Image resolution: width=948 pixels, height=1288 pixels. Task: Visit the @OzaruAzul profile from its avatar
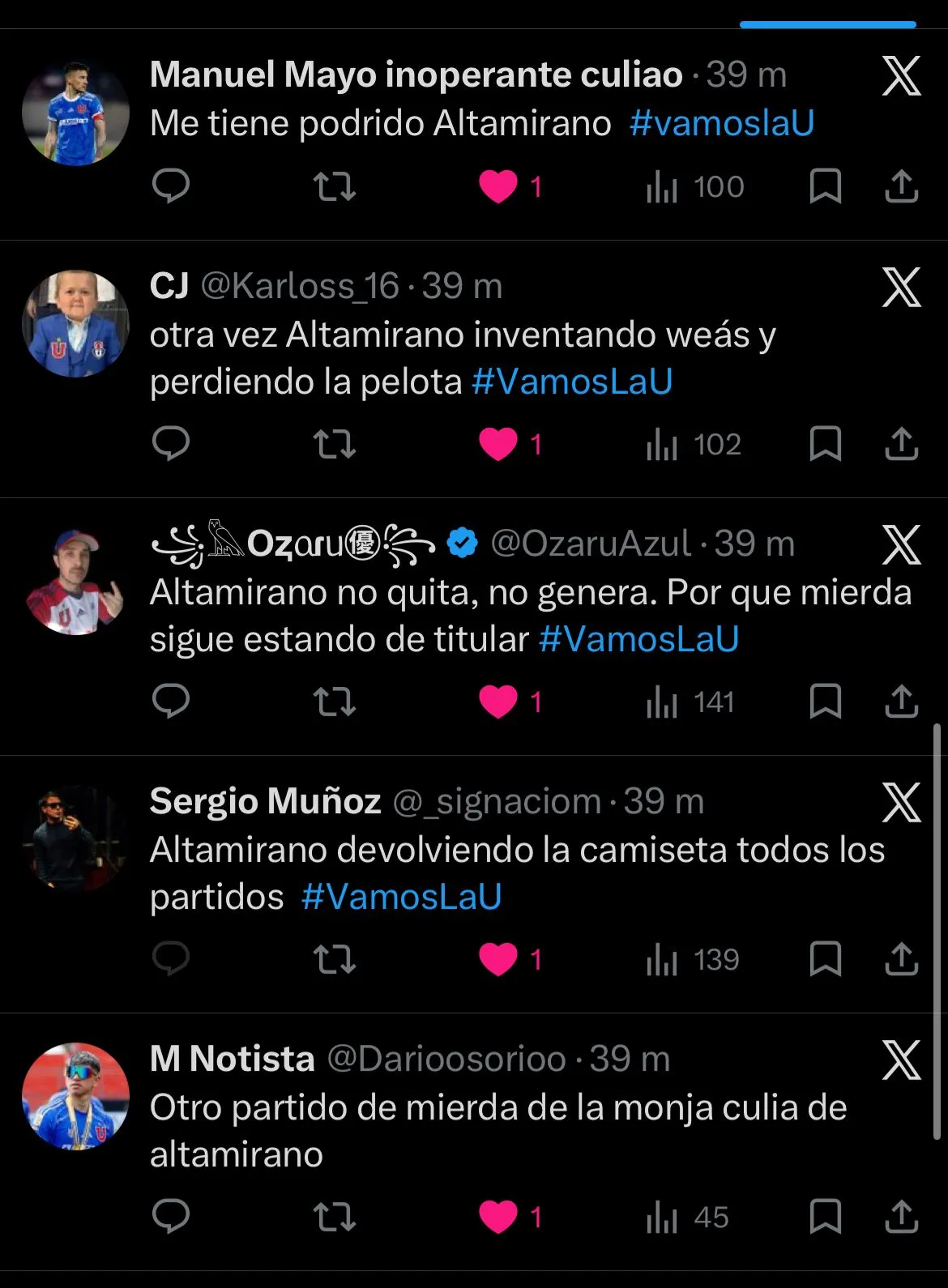point(75,582)
